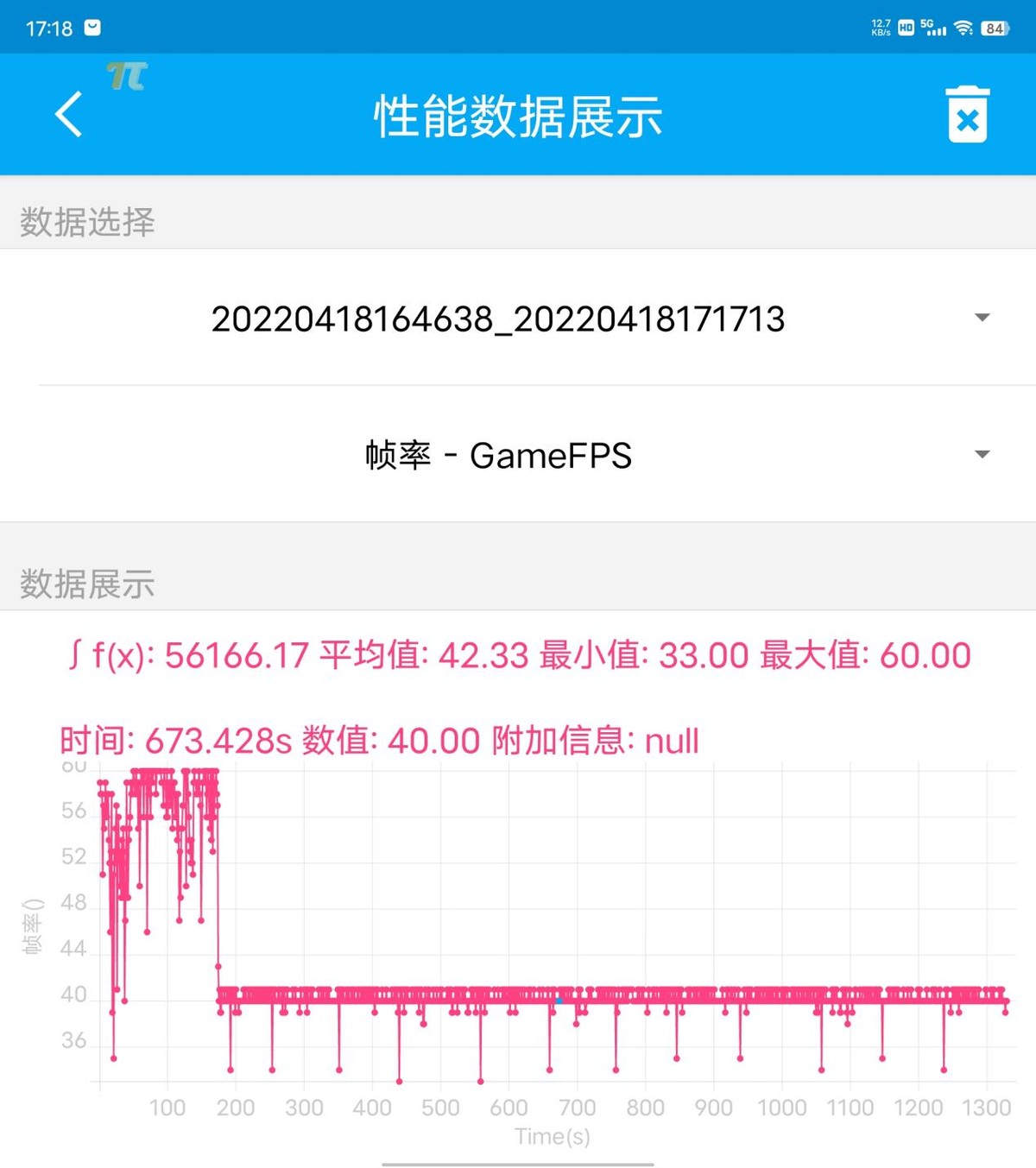The image size is (1036, 1168).
Task: Tap the delete trash icon in the header
Action: [x=967, y=114]
